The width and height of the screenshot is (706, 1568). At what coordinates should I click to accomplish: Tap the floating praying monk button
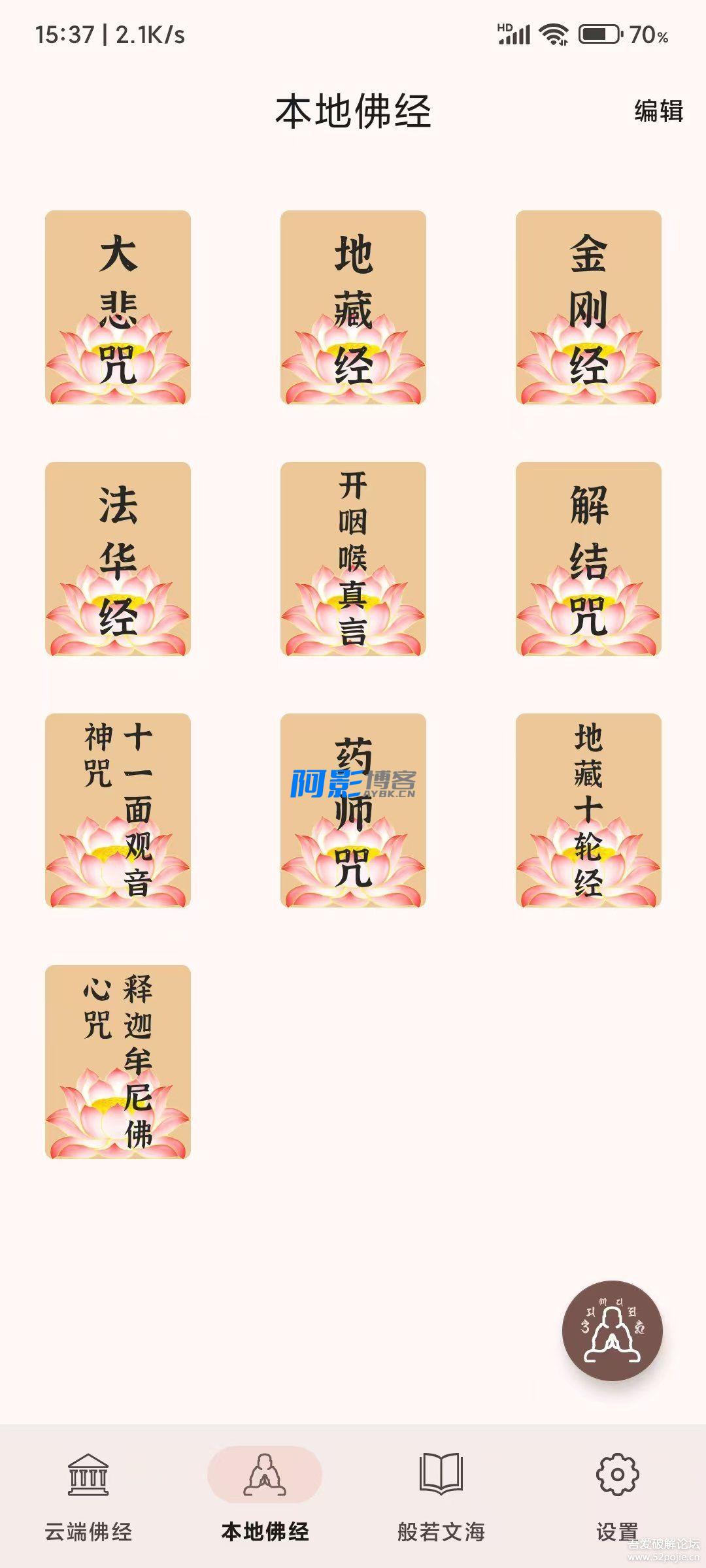click(x=613, y=1330)
